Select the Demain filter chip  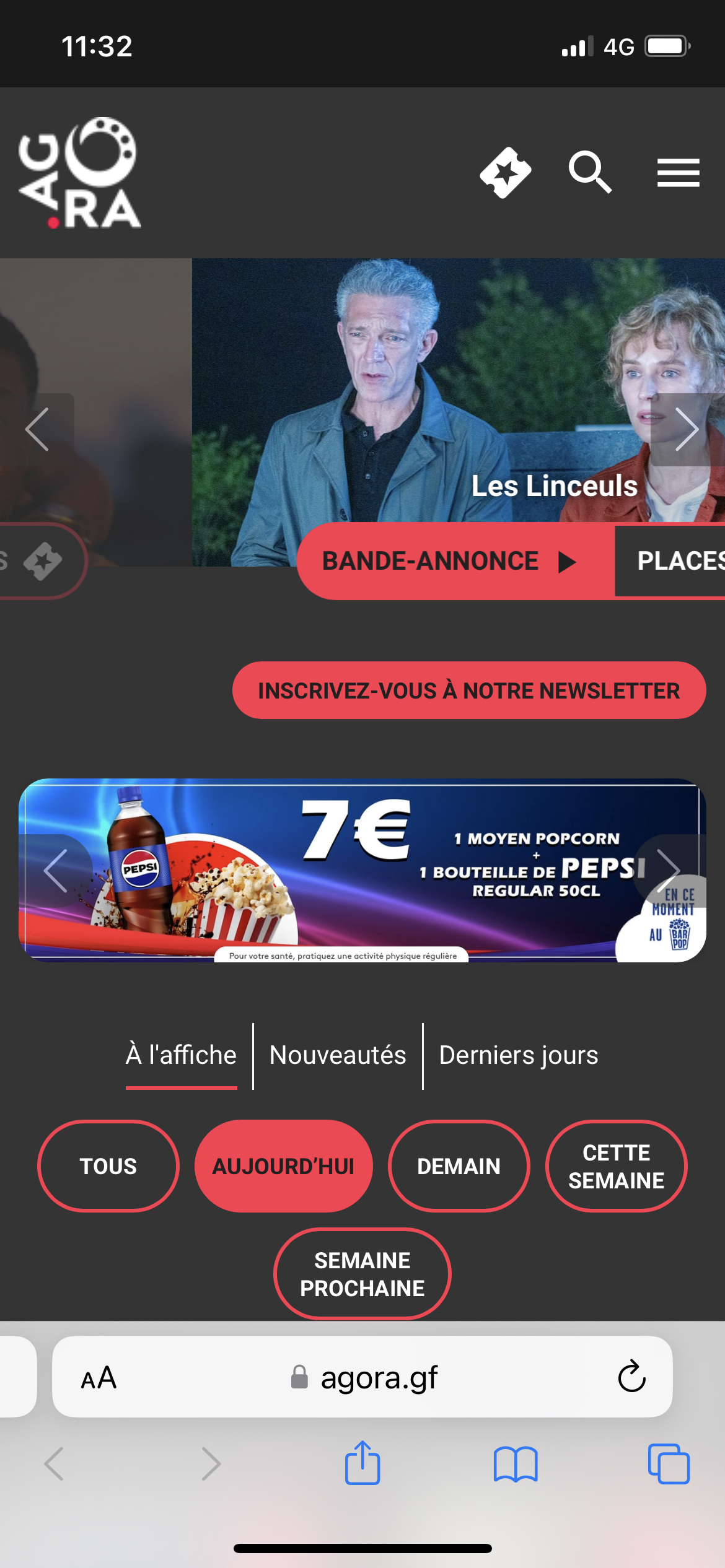[459, 1166]
